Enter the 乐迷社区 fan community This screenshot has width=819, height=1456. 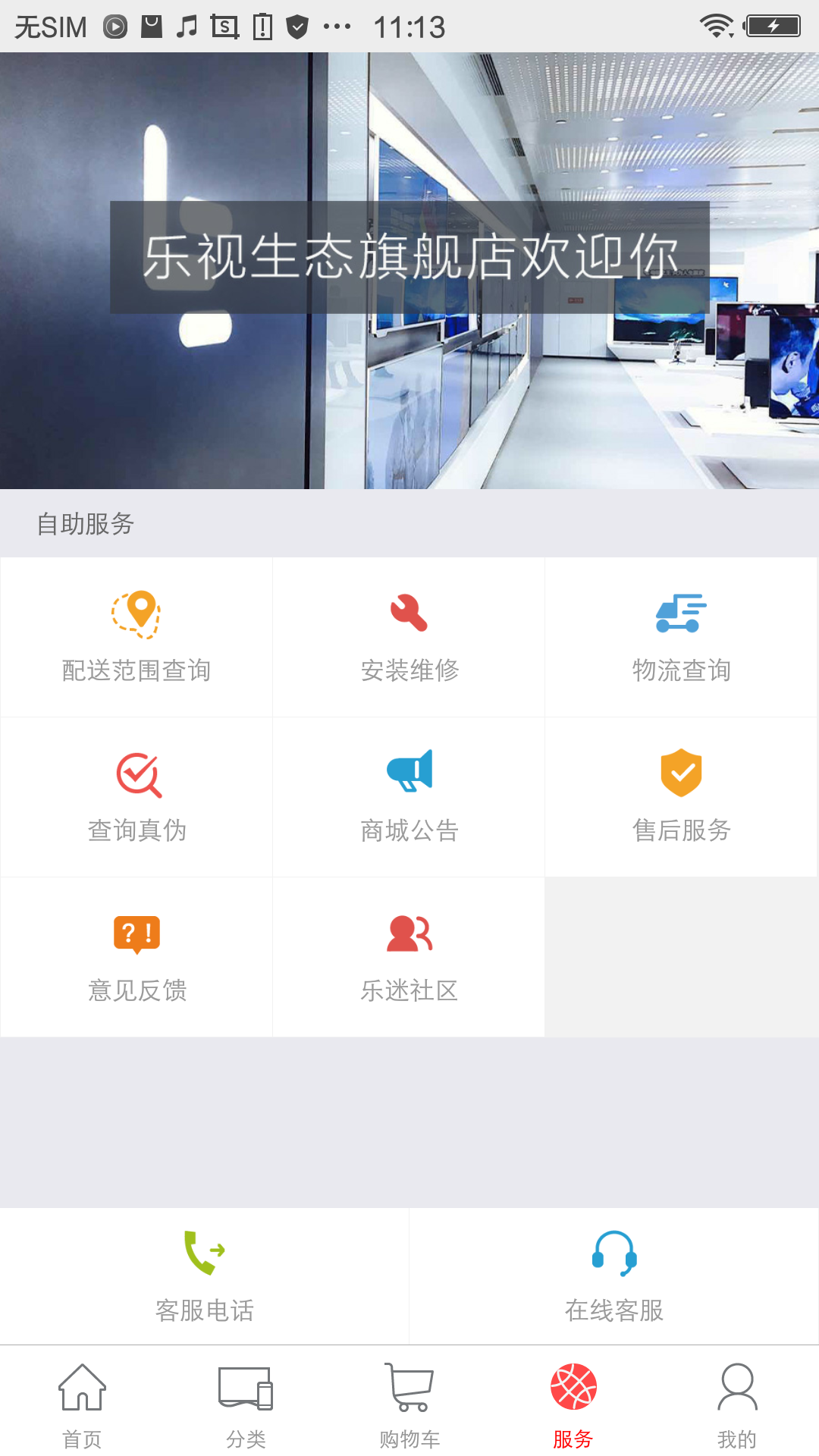pos(408,957)
